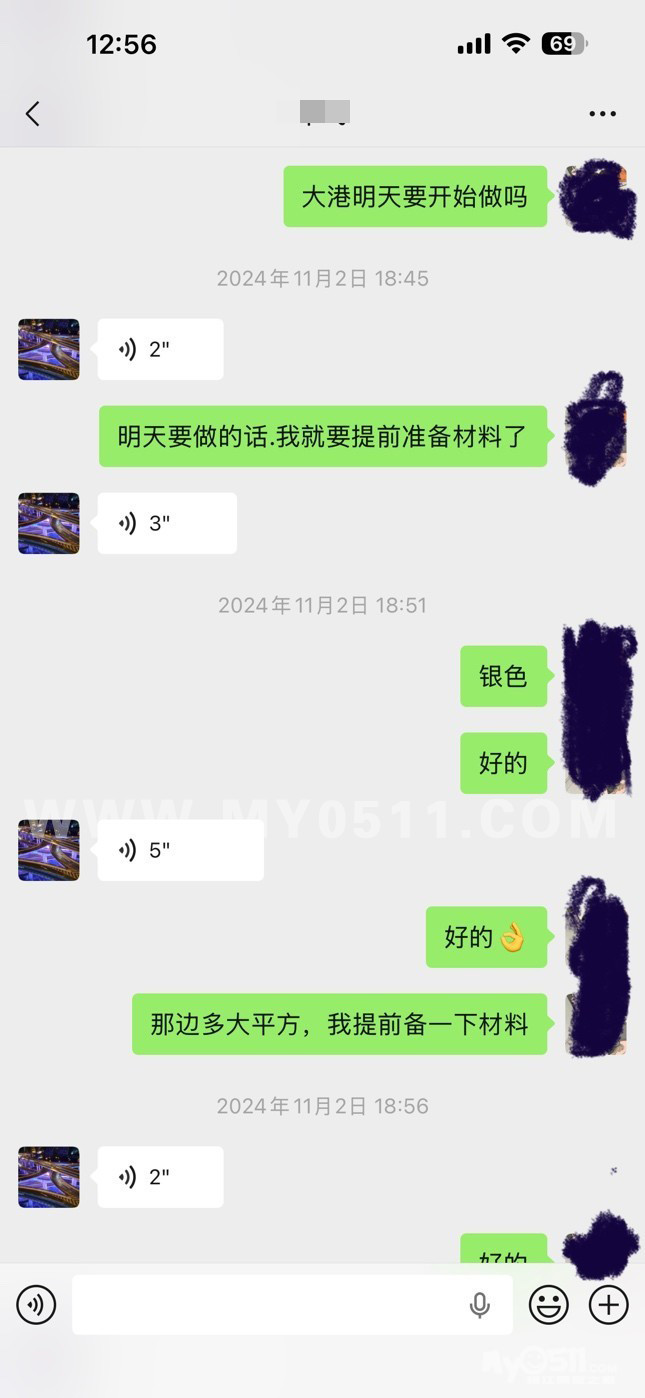Play the 2-second voice message under the 18:56 timestamp
645x1398 pixels.
[160, 1177]
